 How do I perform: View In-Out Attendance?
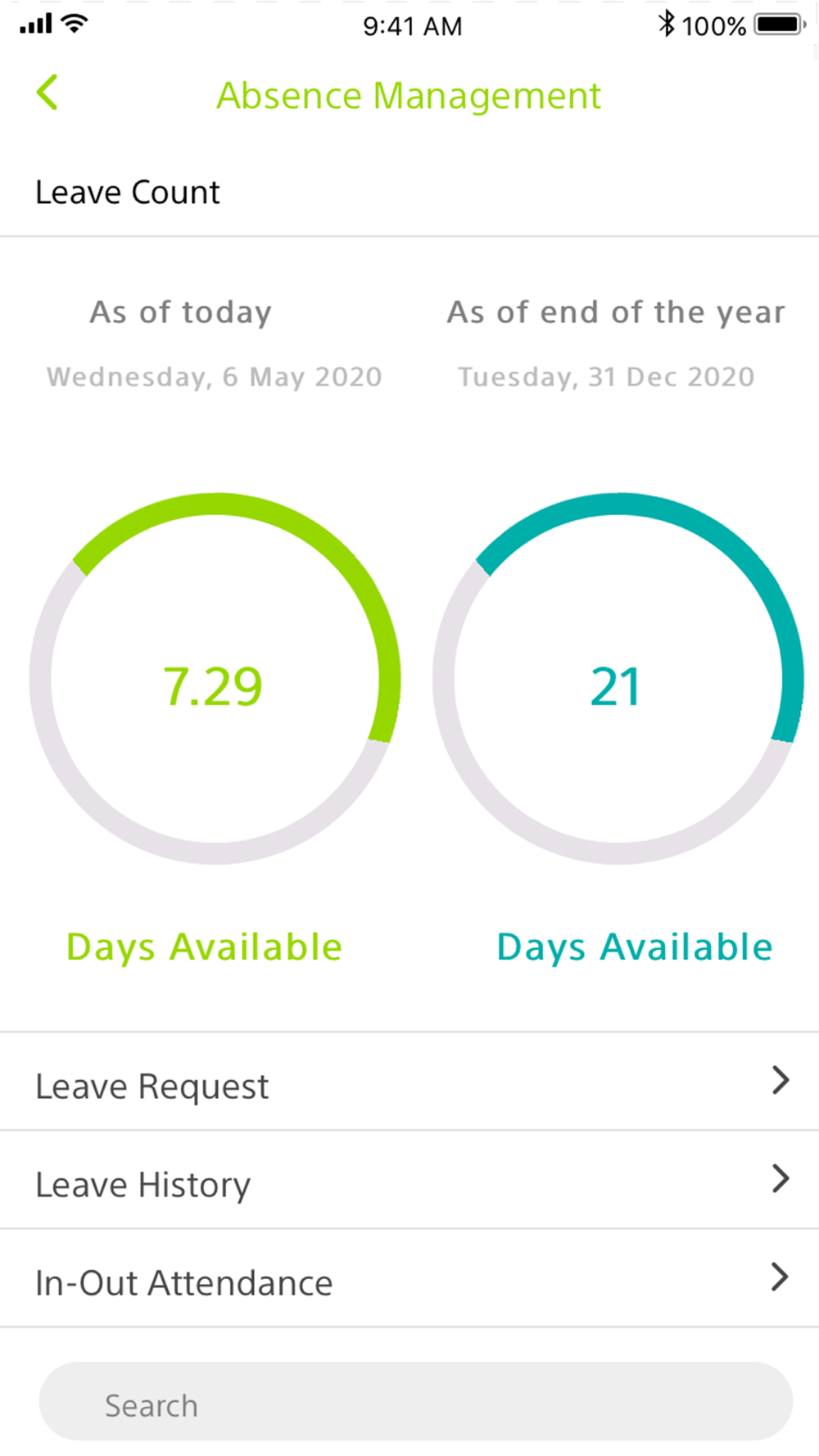[409, 1278]
